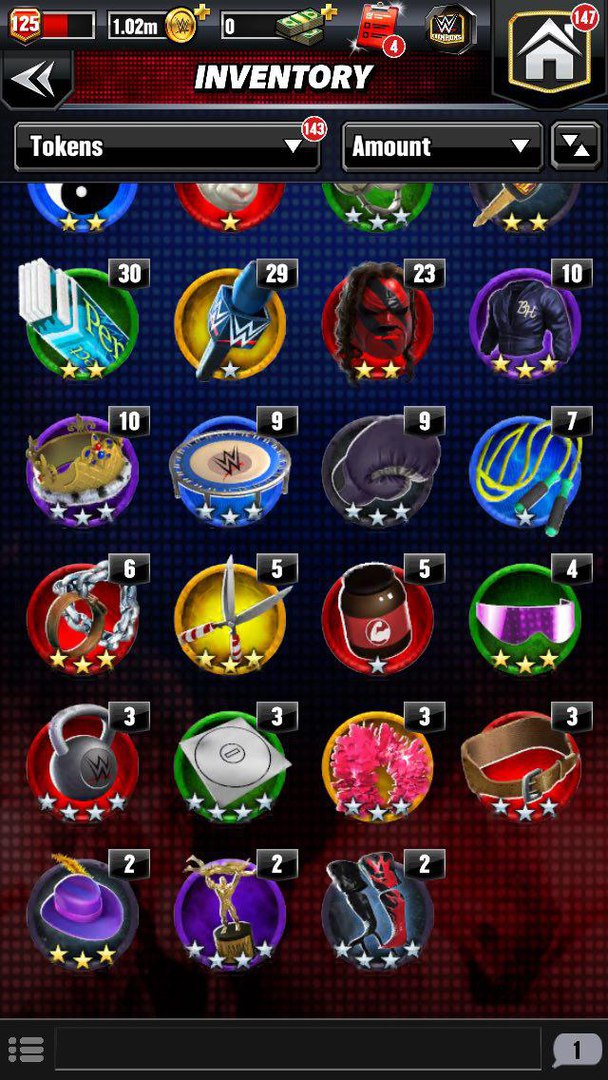Open the Amount sort dropdown

(x=442, y=147)
